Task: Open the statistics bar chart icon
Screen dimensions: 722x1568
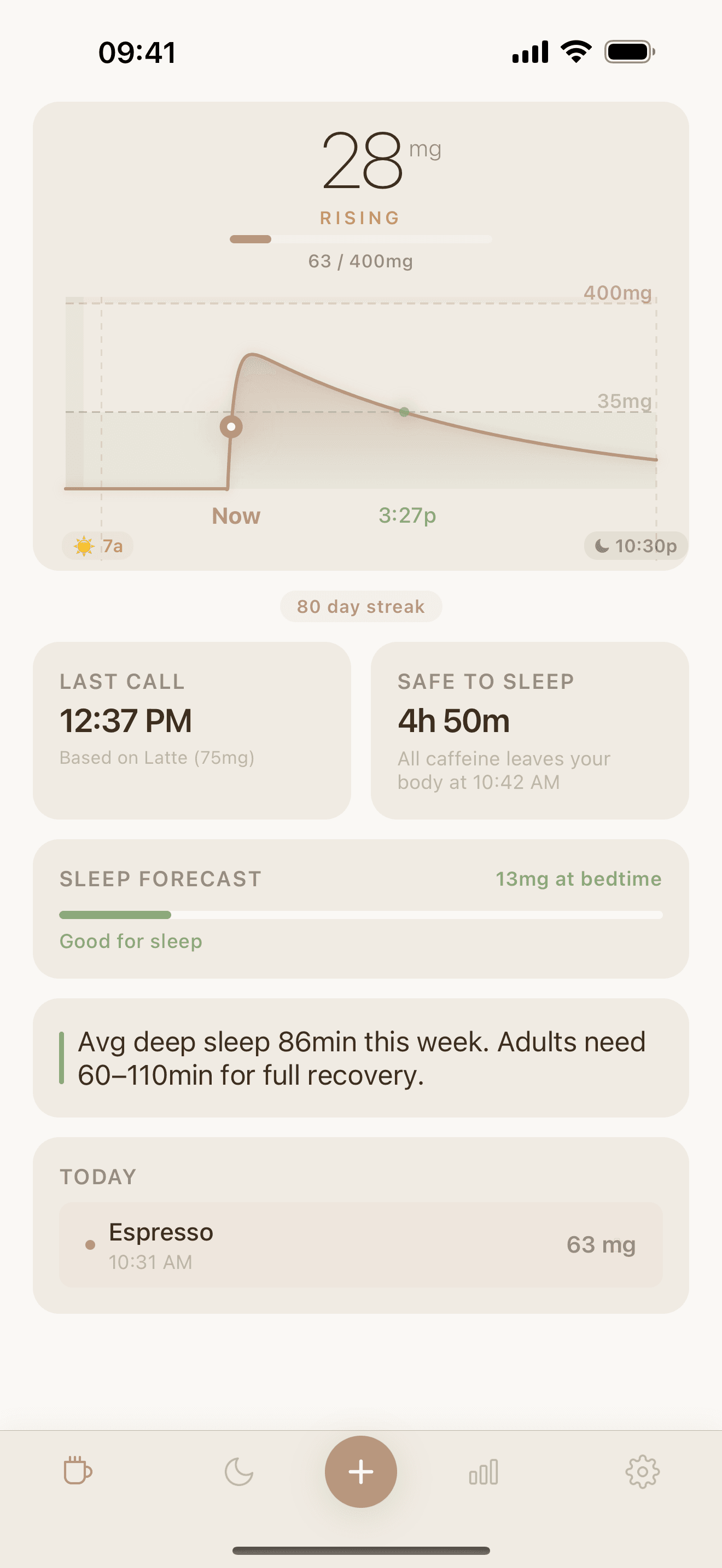Action: pos(483,1472)
